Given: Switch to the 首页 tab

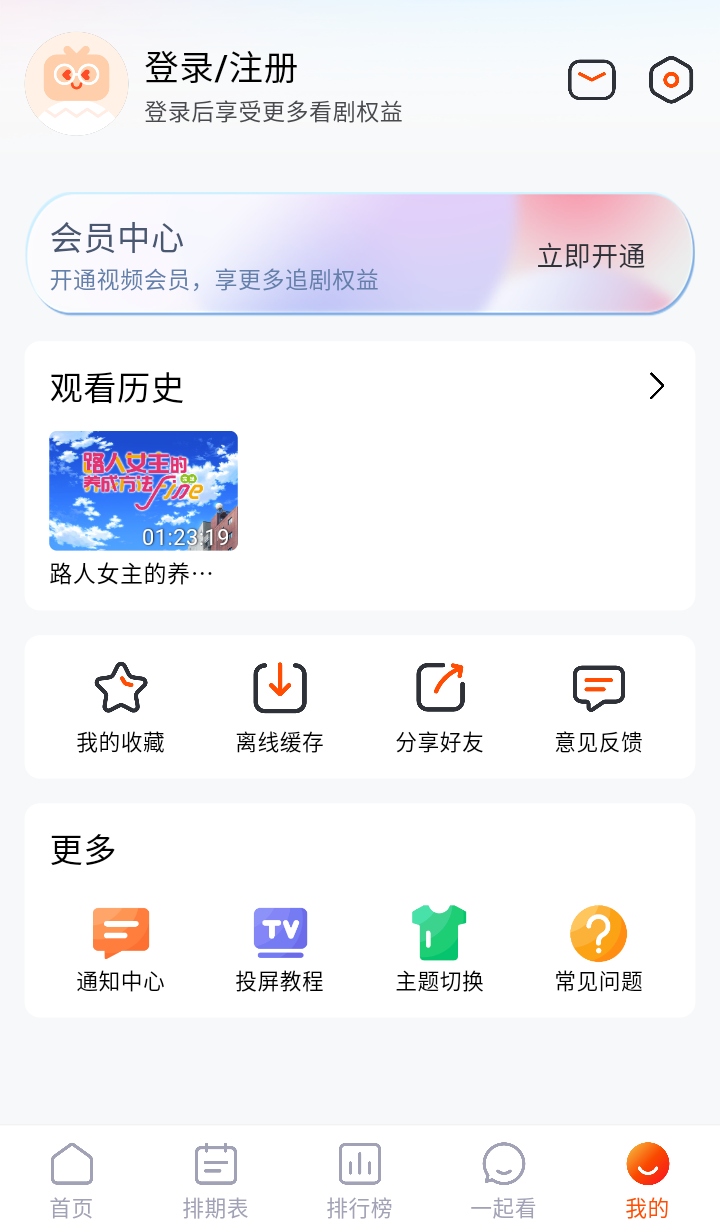Looking at the screenshot, I should coord(72,1181).
